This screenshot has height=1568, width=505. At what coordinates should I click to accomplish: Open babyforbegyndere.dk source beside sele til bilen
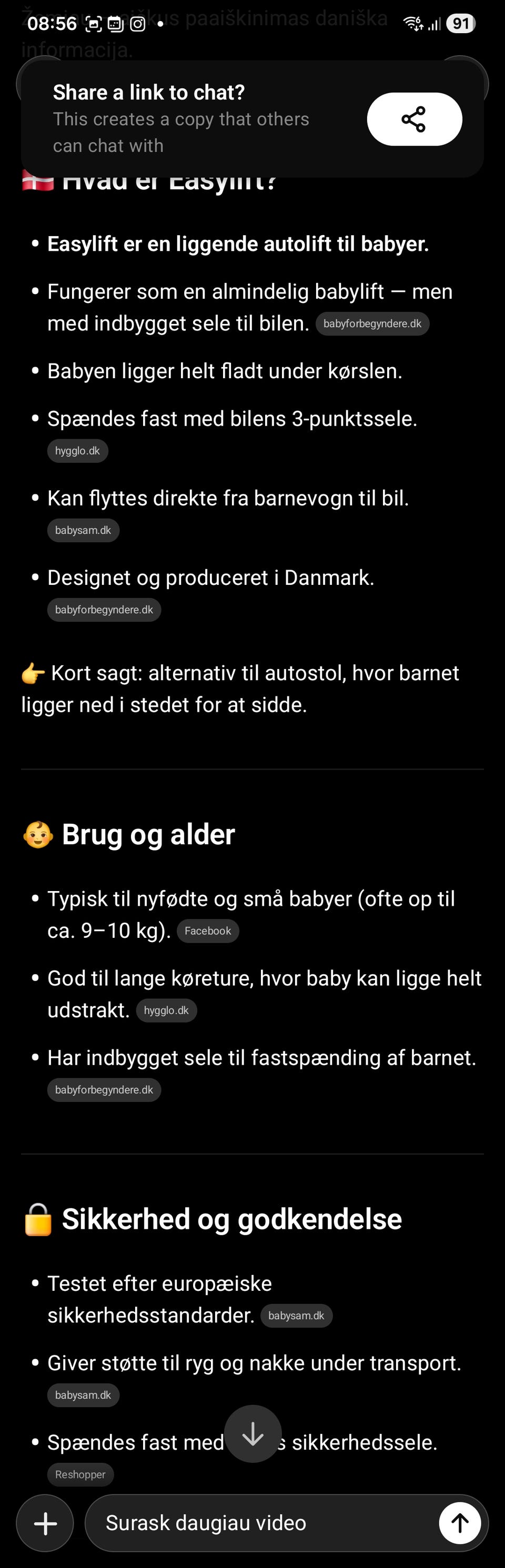[x=372, y=324]
